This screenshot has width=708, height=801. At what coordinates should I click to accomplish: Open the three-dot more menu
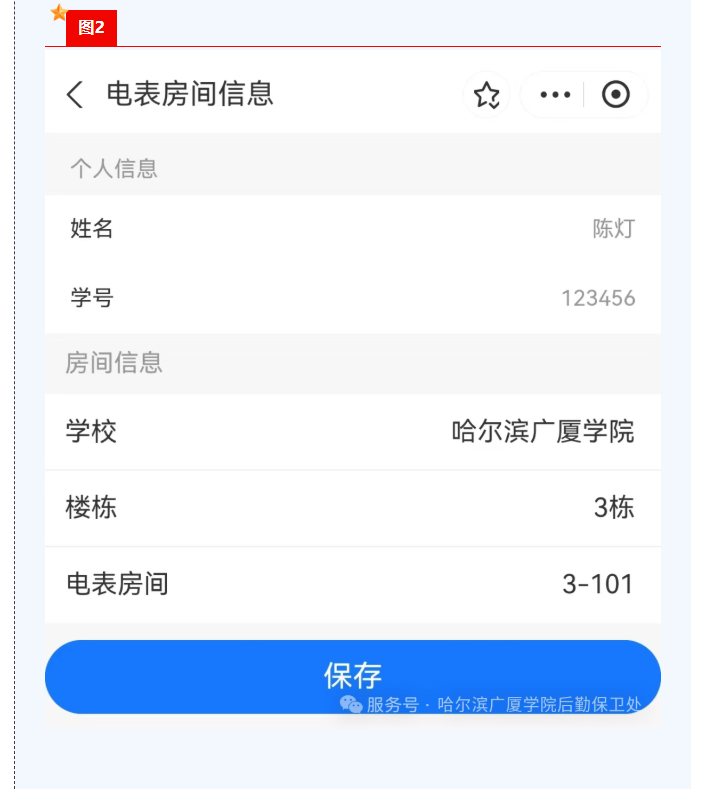point(554,95)
